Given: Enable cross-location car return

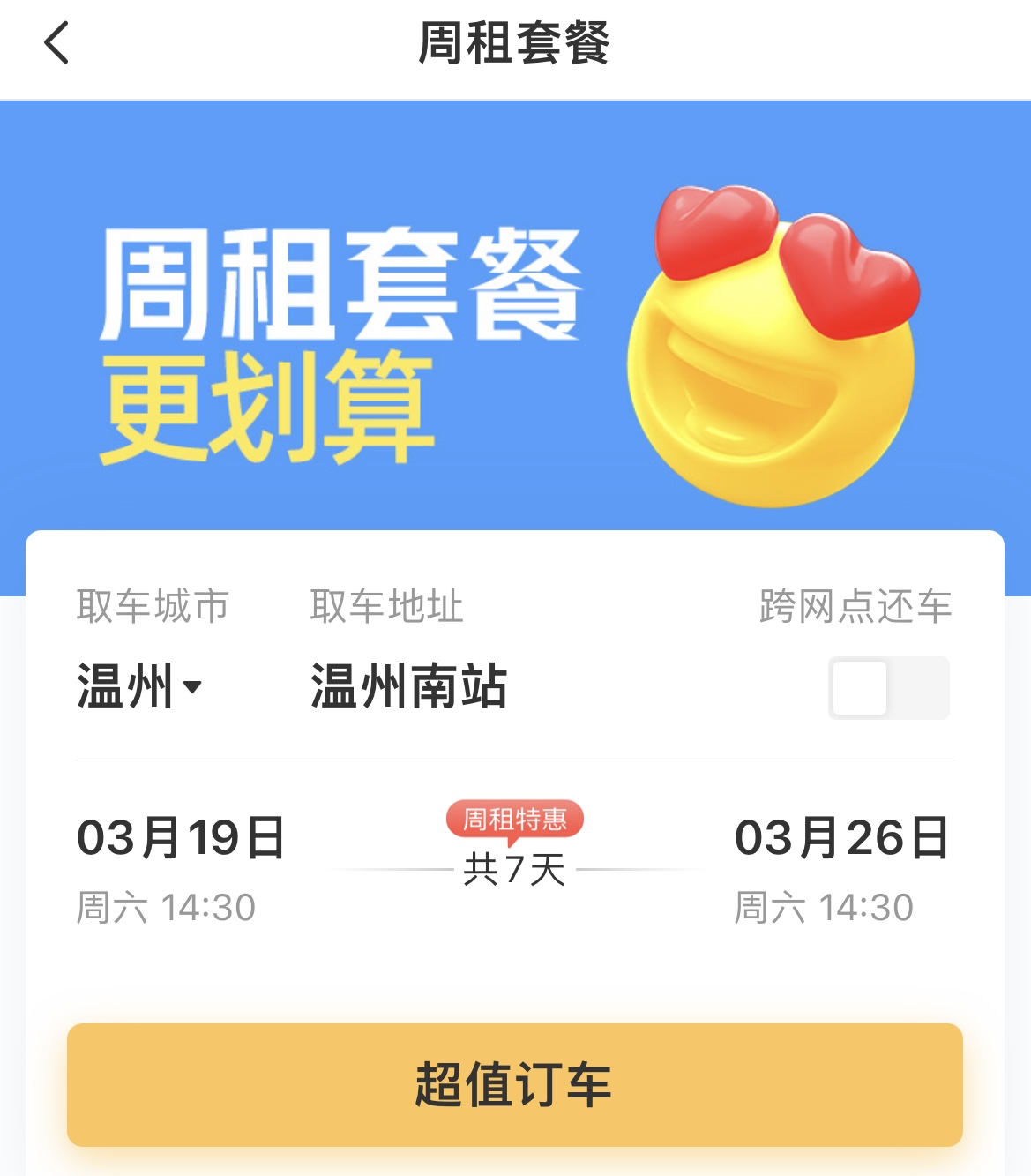Looking at the screenshot, I should pos(888,687).
